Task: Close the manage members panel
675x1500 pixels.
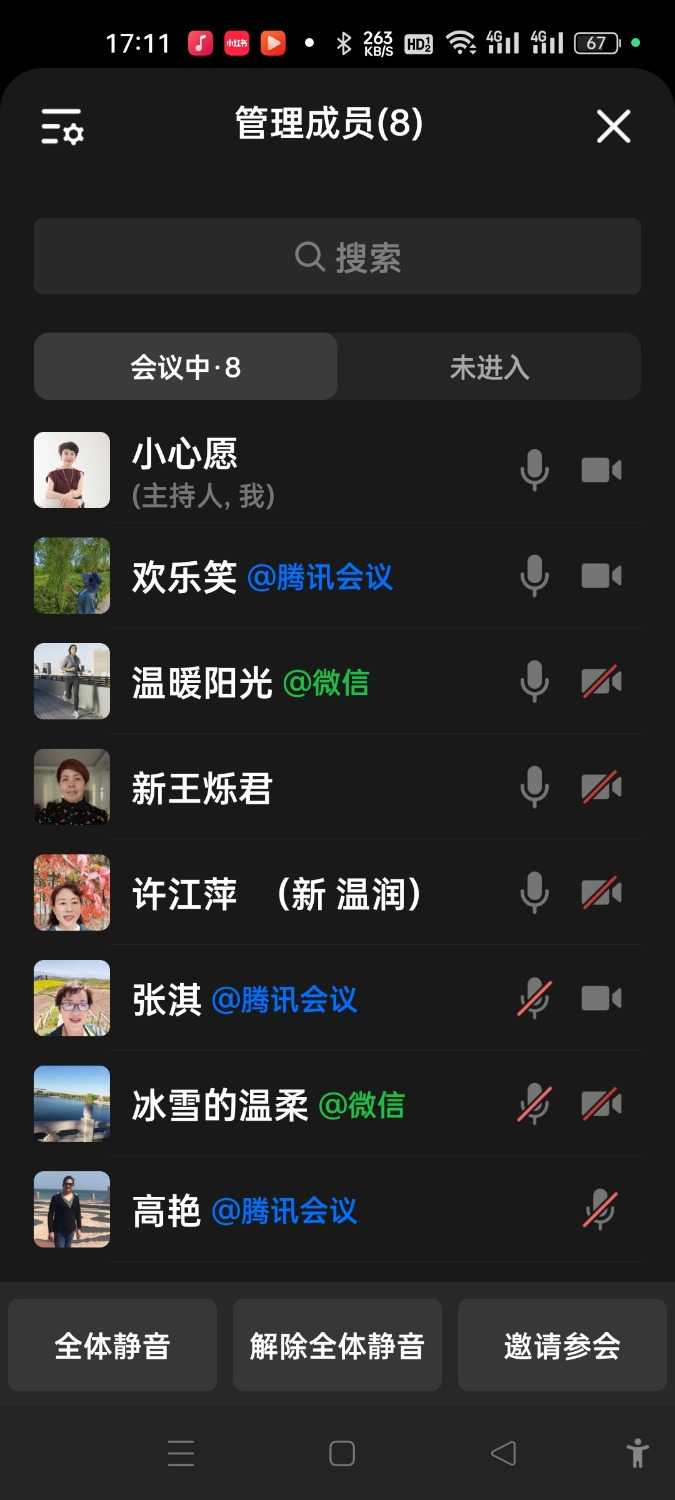Action: pos(613,127)
